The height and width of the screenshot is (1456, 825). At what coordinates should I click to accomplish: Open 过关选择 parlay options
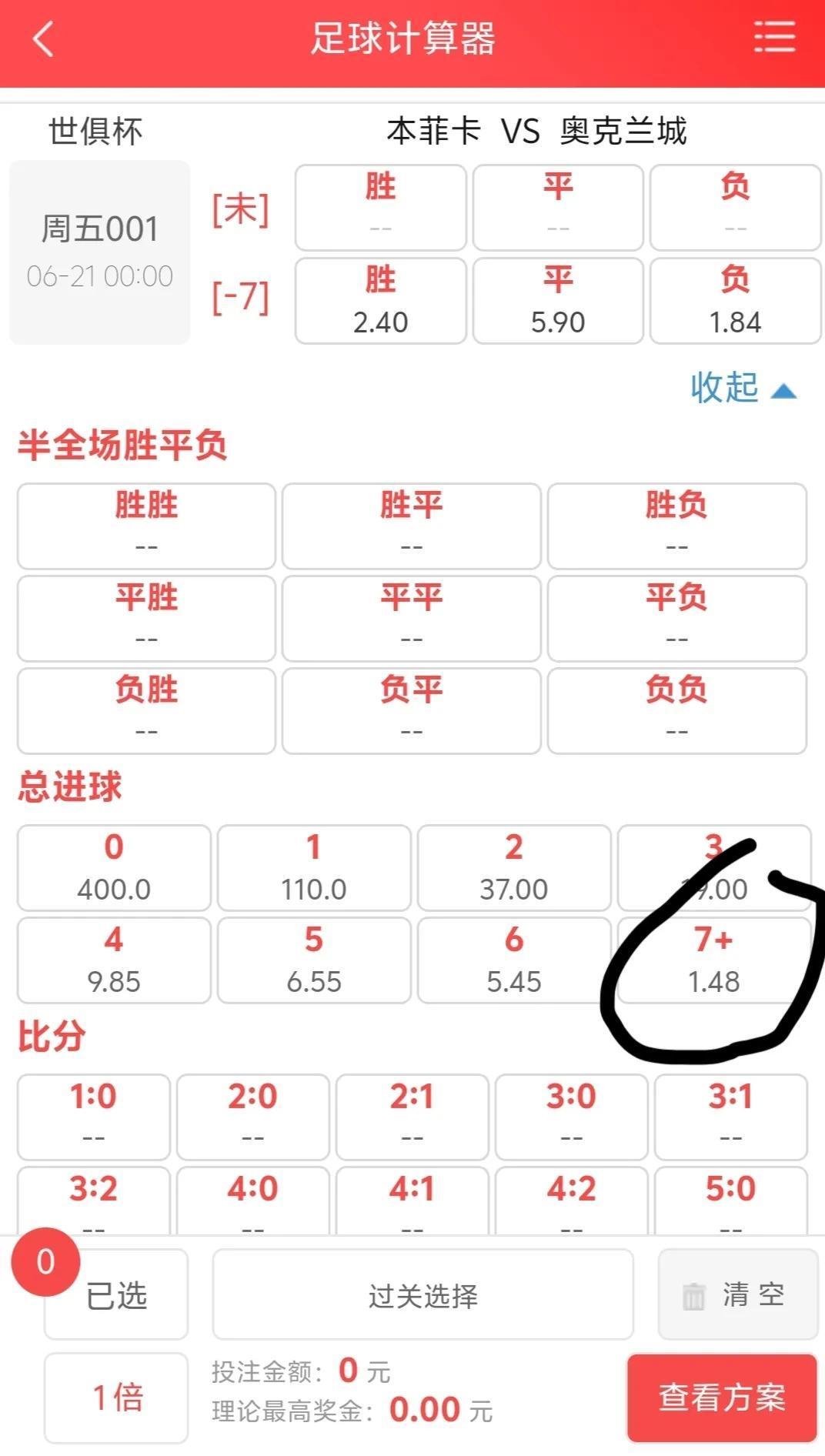[x=423, y=1294]
